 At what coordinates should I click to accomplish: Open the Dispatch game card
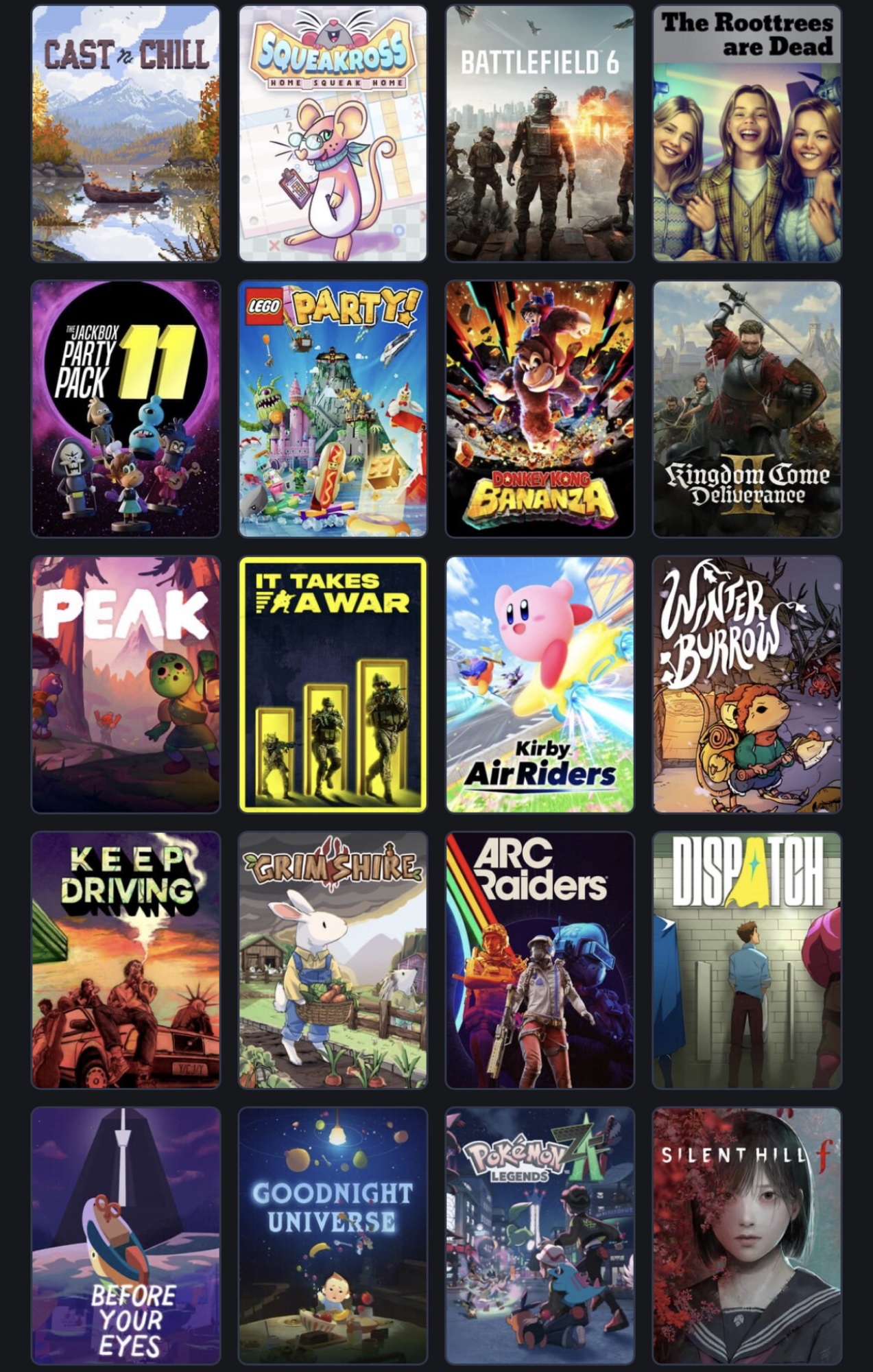coord(747,960)
